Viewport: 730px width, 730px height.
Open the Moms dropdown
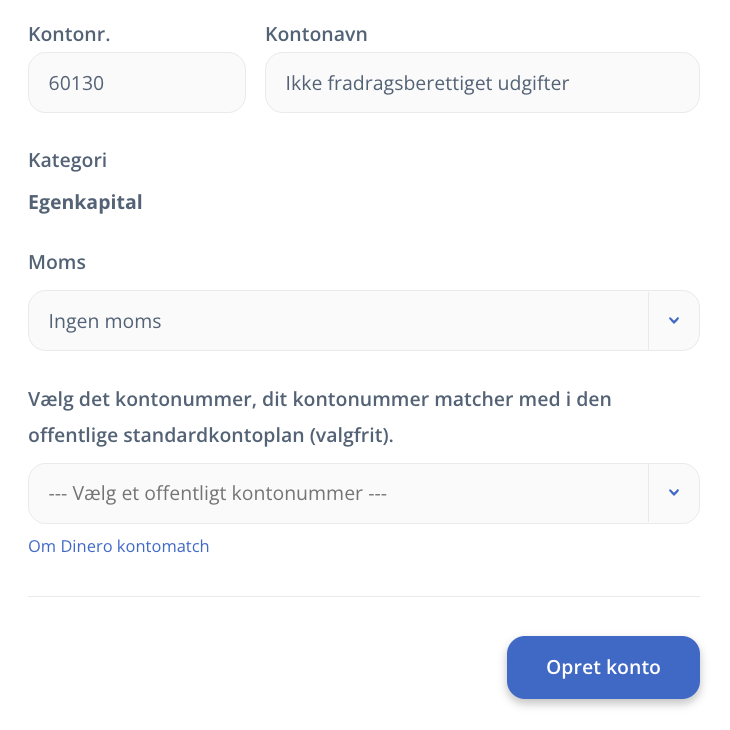point(363,321)
